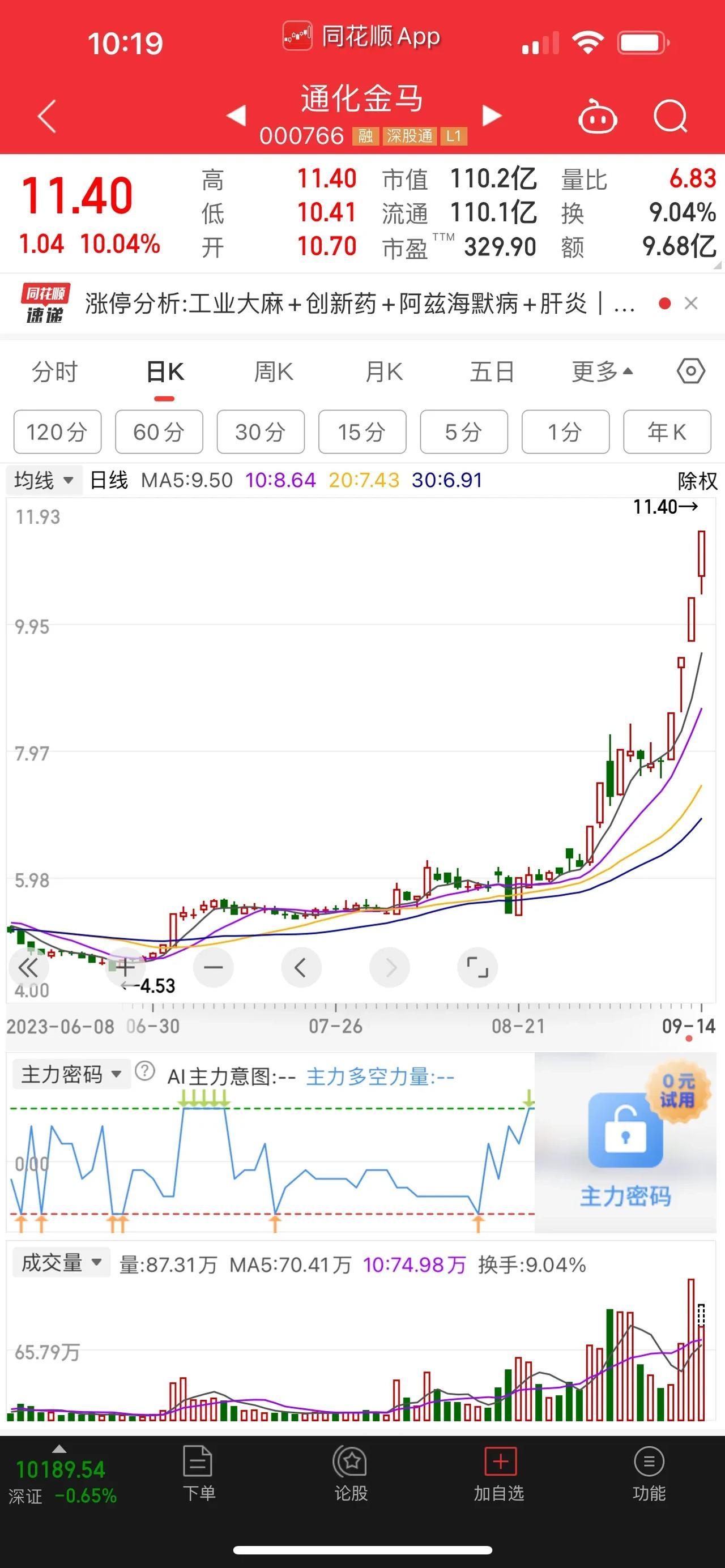Screen dimensions: 725x1568
Task: Switch to the 月K tab
Action: (x=383, y=371)
